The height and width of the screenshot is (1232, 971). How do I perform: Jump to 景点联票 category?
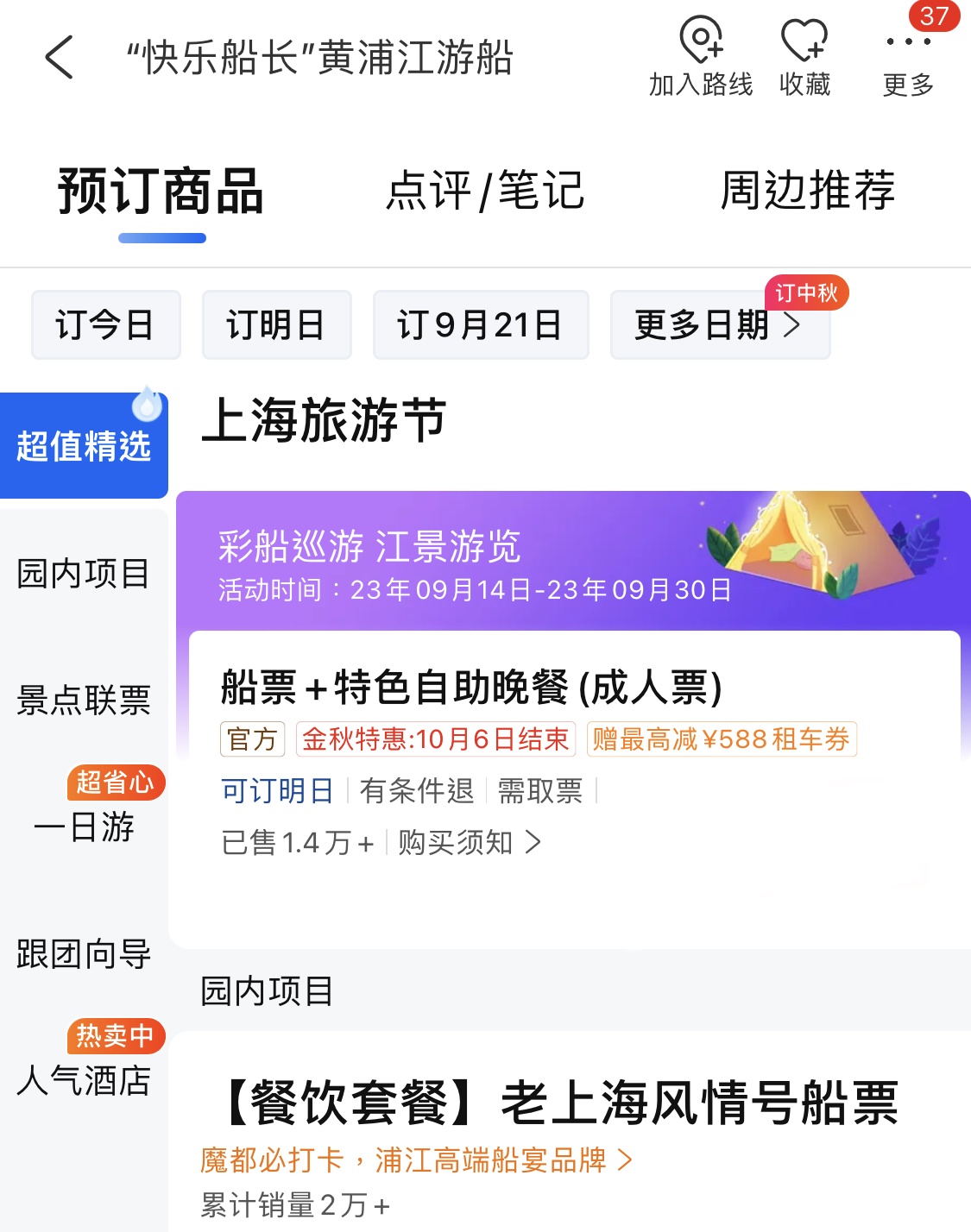[x=84, y=700]
